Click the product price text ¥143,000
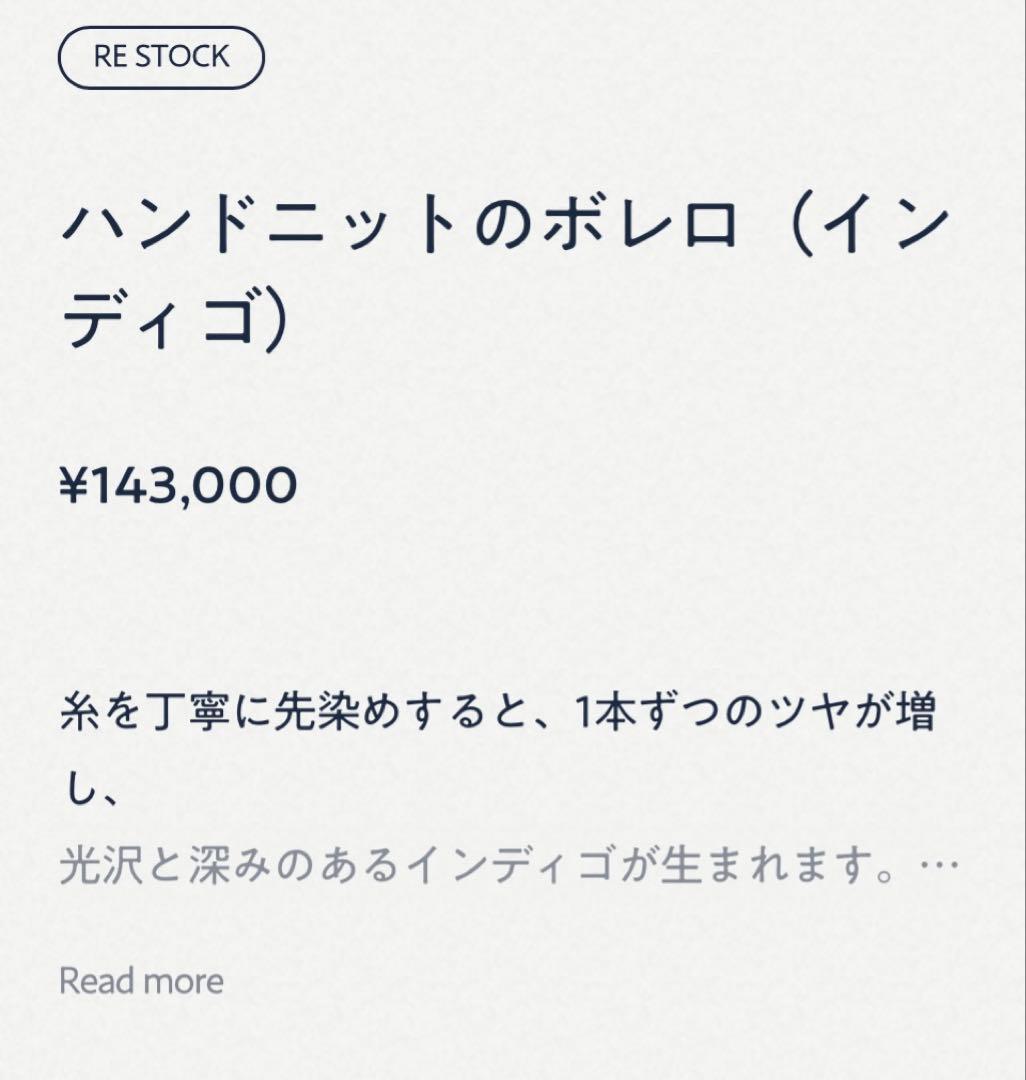1026x1080 pixels. point(179,487)
